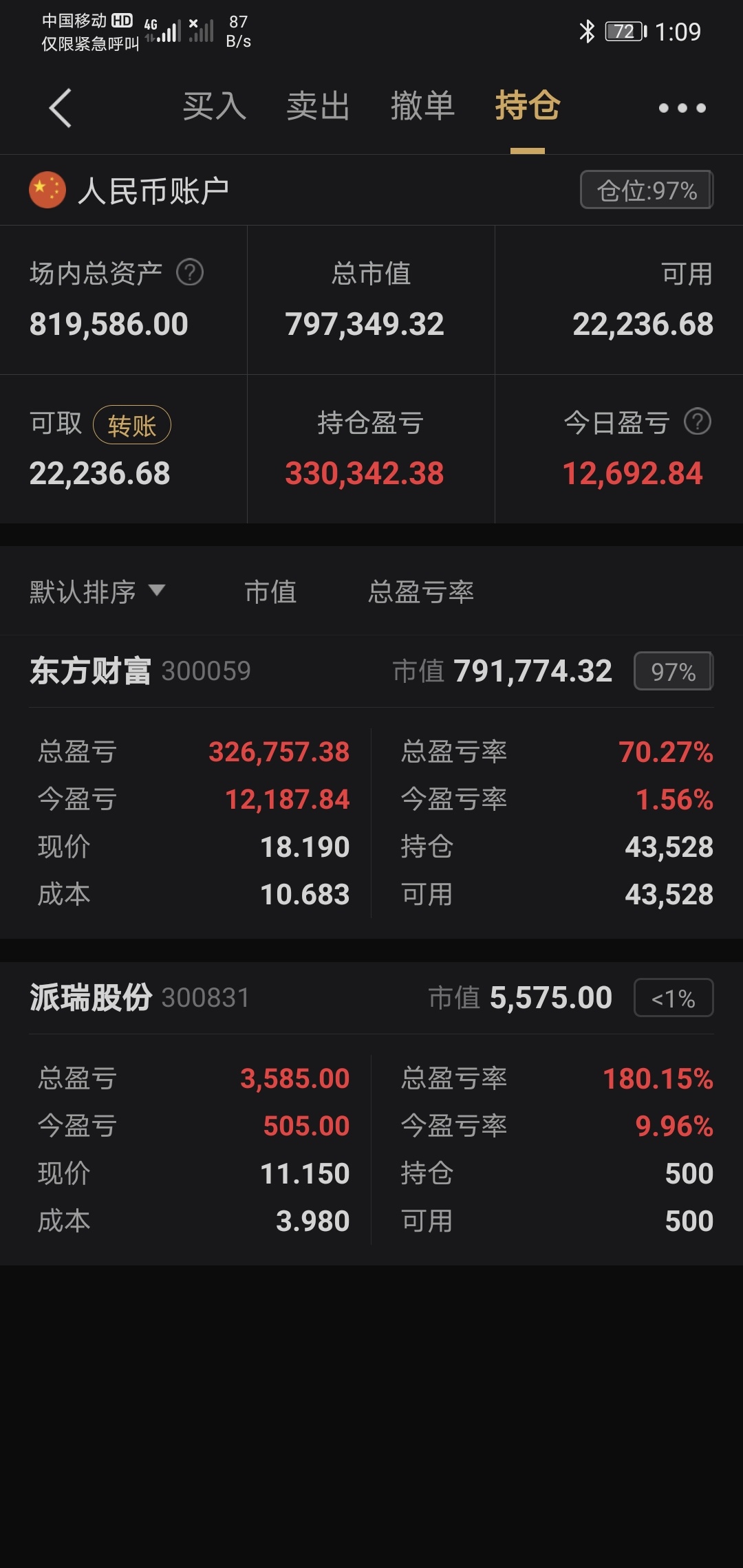Open the 场内总资产 help question mark

(189, 272)
